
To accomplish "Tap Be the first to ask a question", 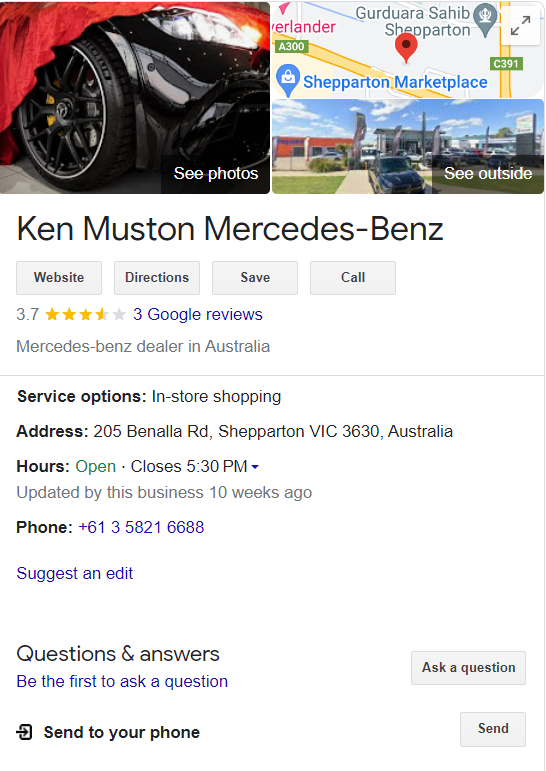I will pos(122,682).
